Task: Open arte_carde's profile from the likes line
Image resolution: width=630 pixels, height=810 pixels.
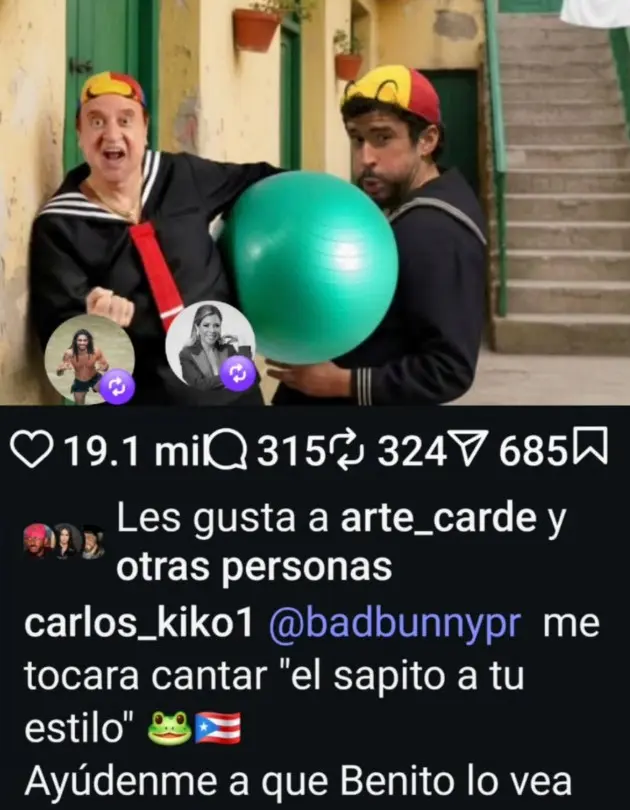Action: [x=436, y=519]
